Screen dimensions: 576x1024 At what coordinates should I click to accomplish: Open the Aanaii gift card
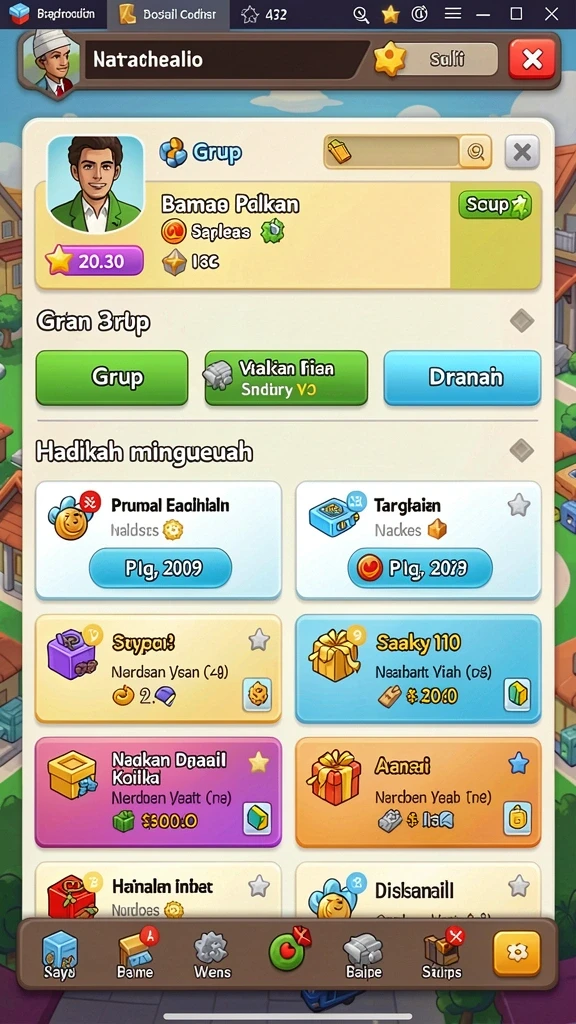419,792
